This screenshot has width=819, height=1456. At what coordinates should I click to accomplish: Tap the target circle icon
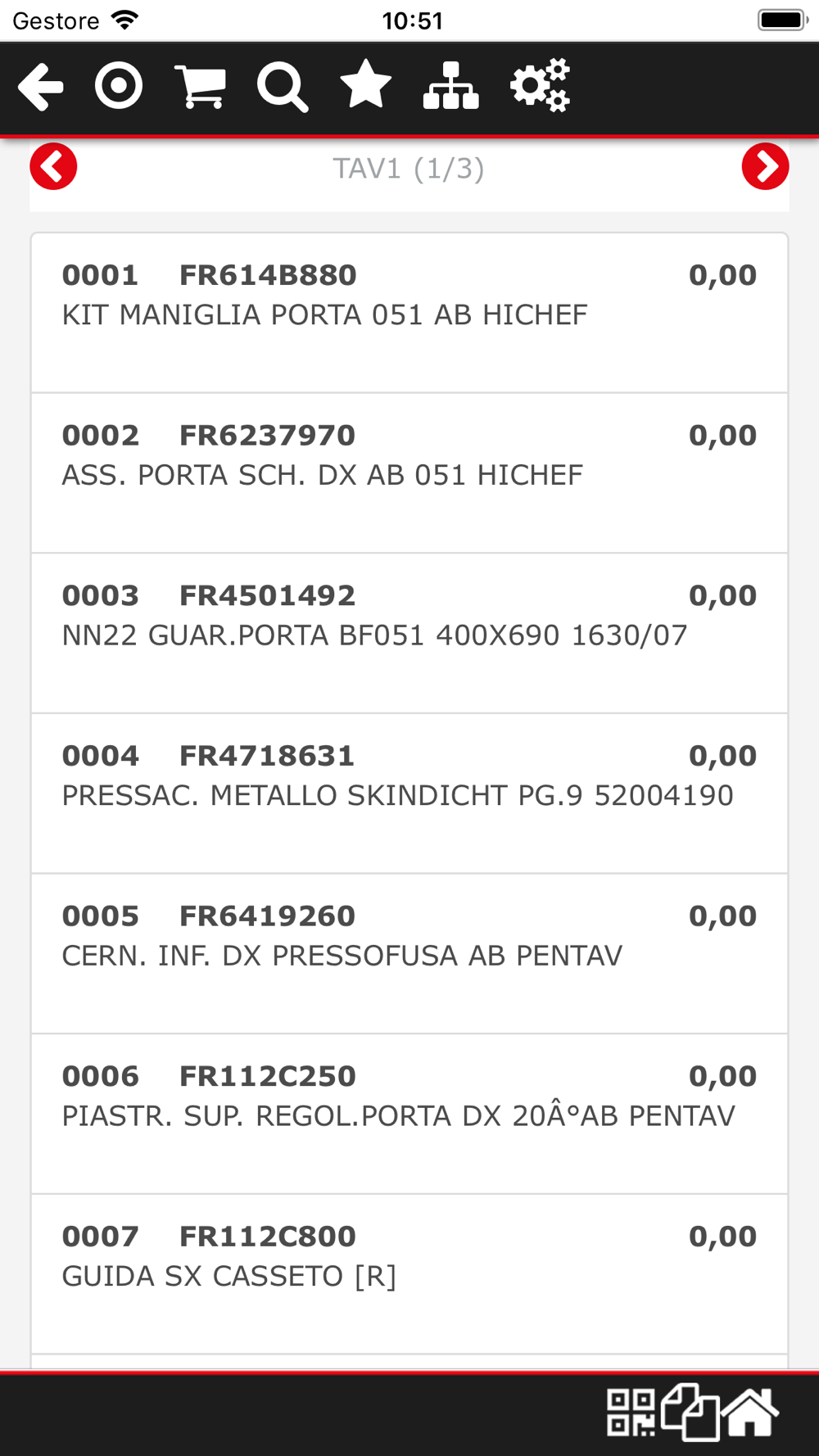[x=119, y=85]
